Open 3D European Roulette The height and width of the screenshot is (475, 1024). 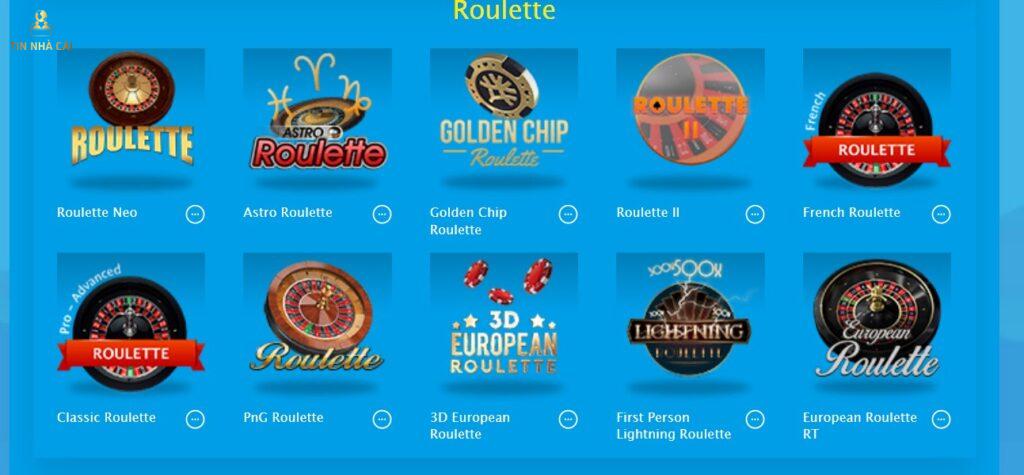(503, 325)
